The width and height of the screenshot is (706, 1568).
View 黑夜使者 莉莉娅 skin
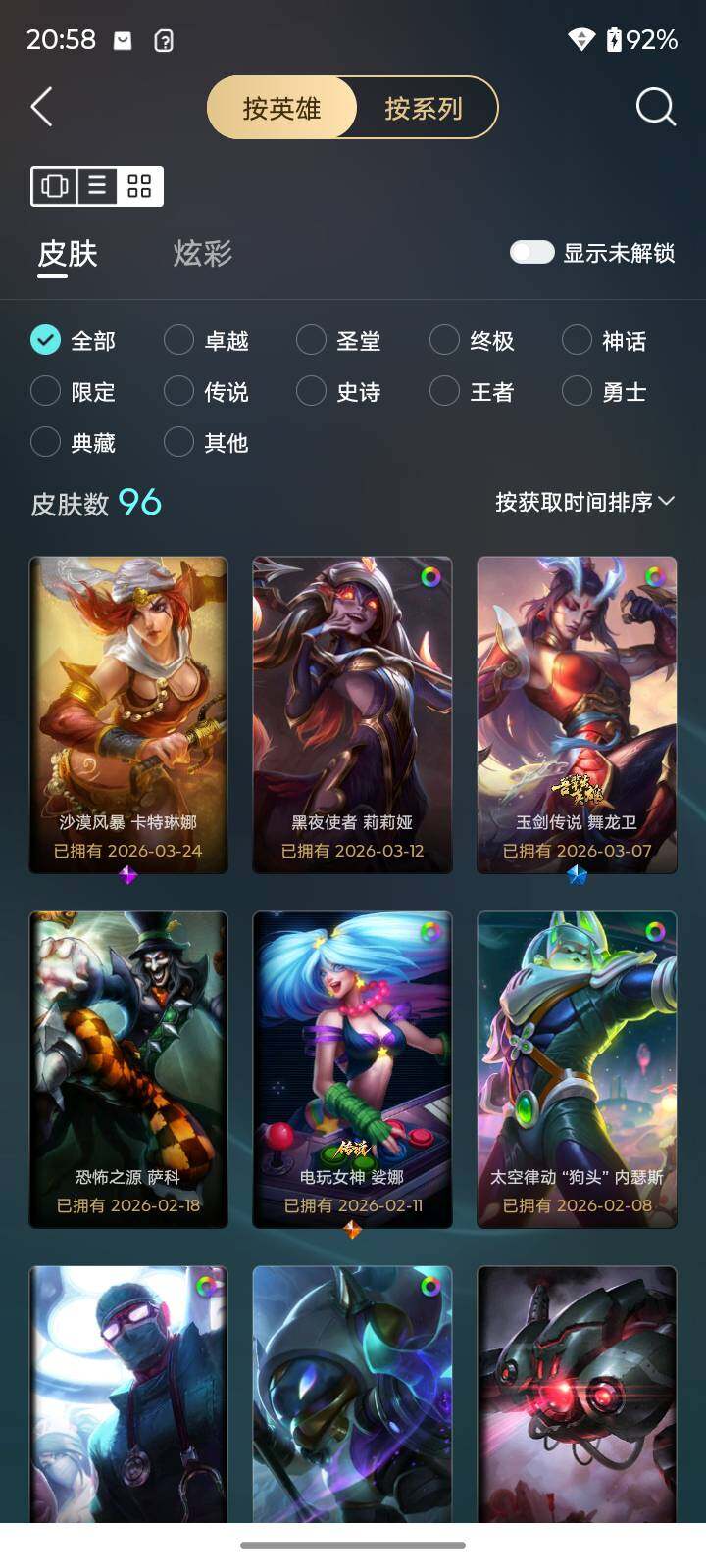[x=352, y=713]
